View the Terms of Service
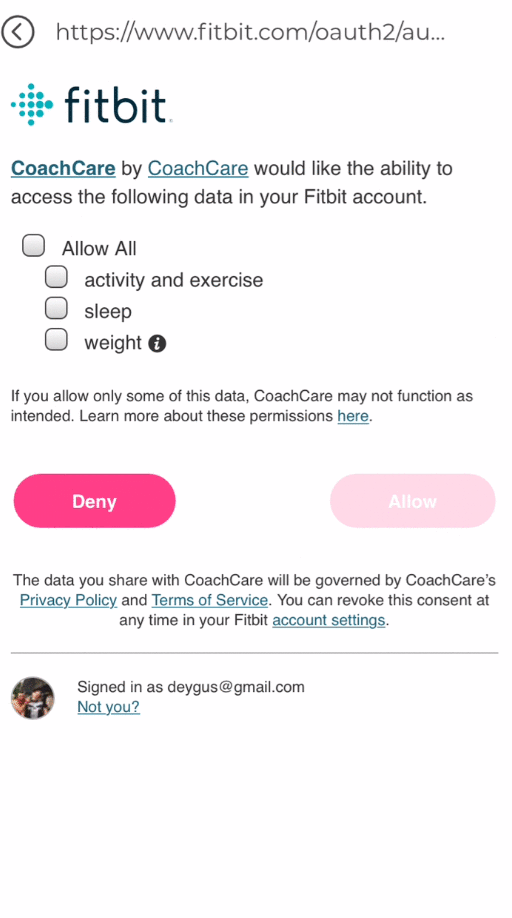Screen dimensions: 512x918 (x=209, y=600)
